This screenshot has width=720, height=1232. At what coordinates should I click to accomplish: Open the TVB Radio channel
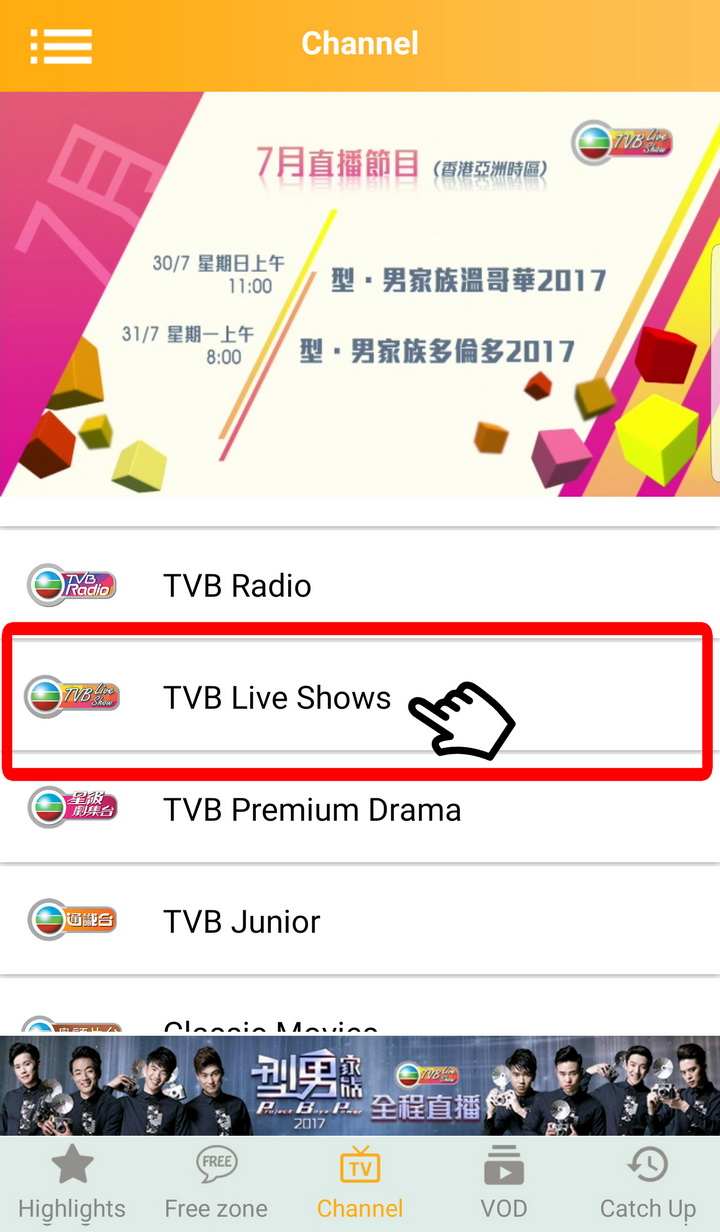(360, 585)
